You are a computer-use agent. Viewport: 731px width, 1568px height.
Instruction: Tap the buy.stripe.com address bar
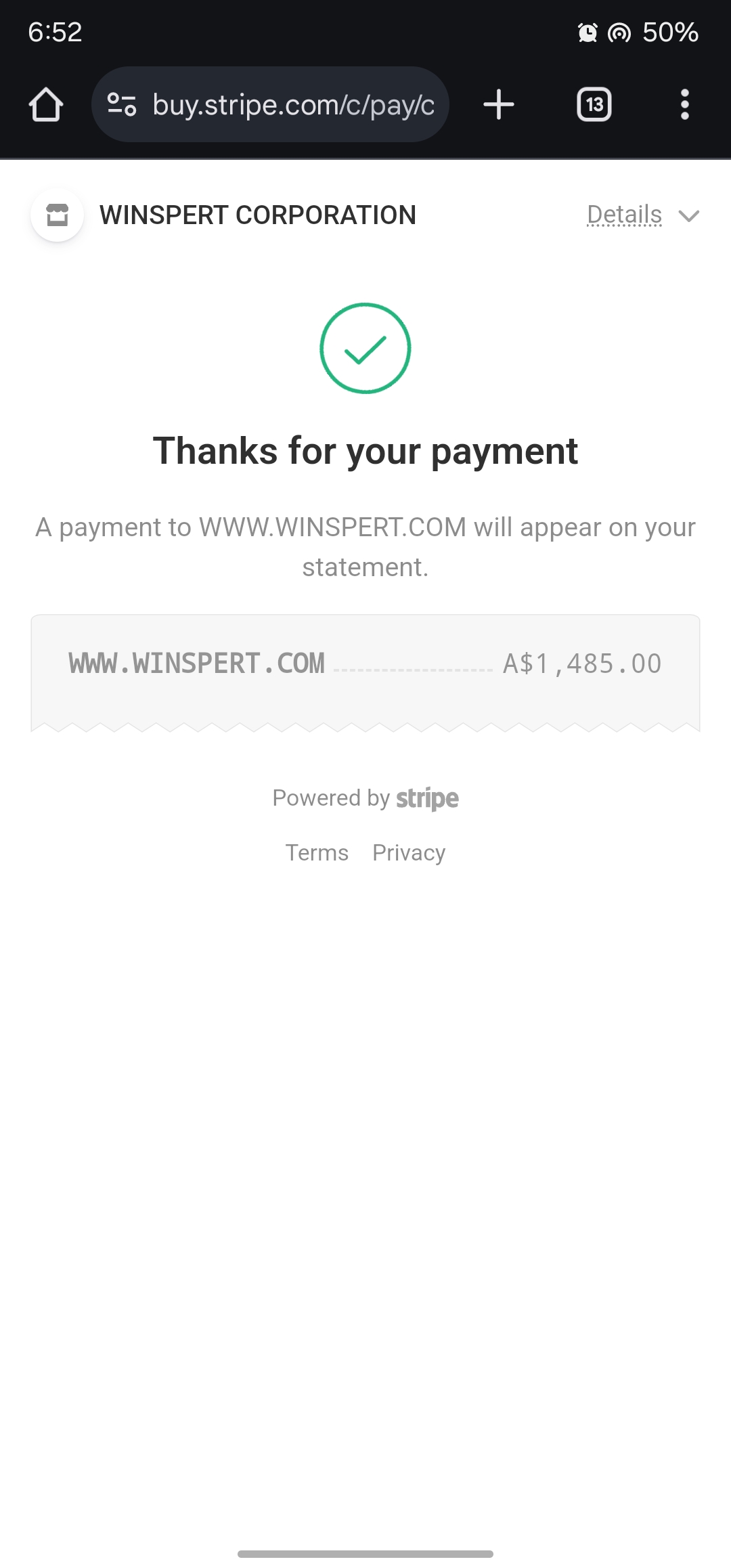[292, 105]
